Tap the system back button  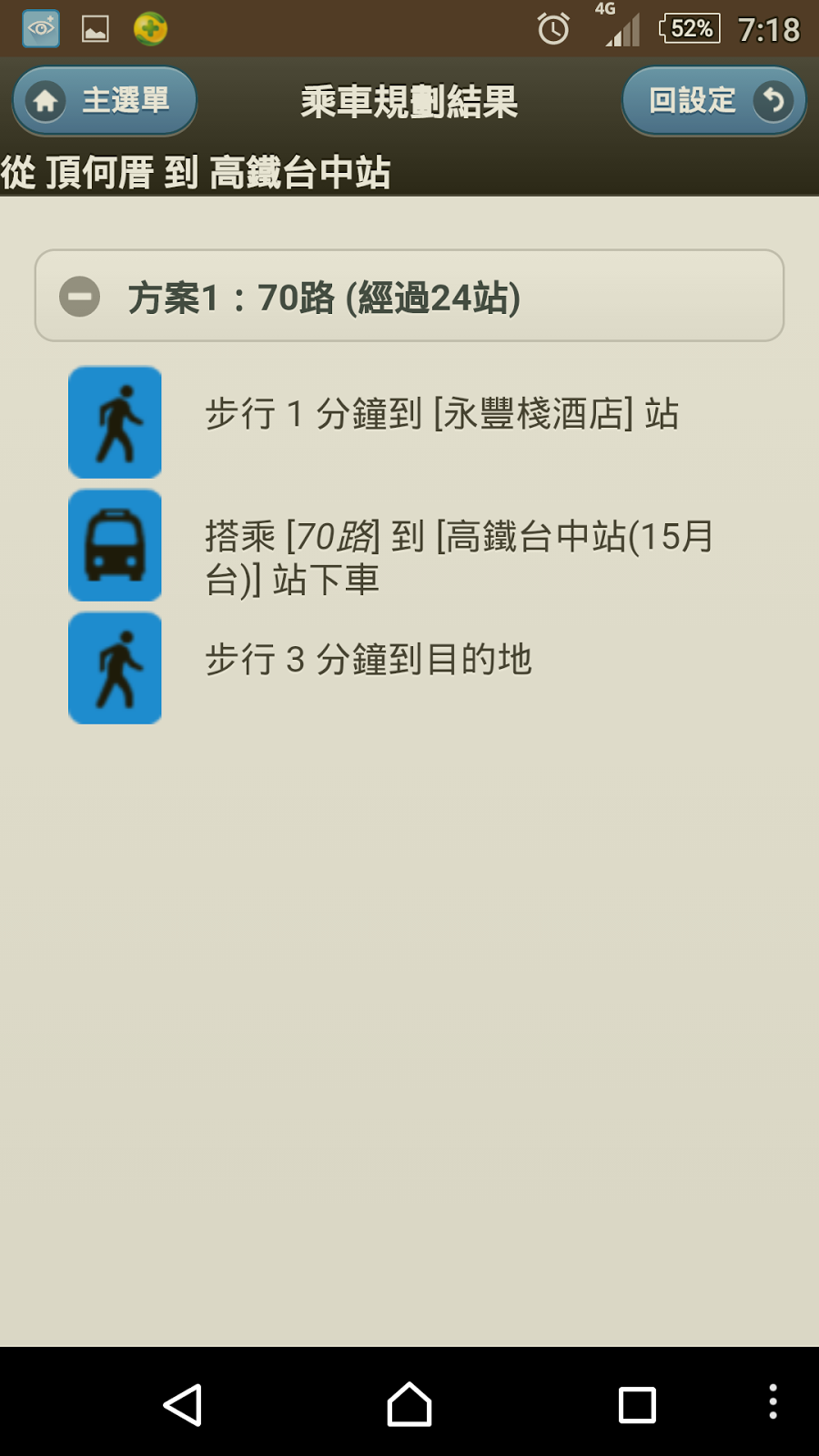pos(183,1404)
